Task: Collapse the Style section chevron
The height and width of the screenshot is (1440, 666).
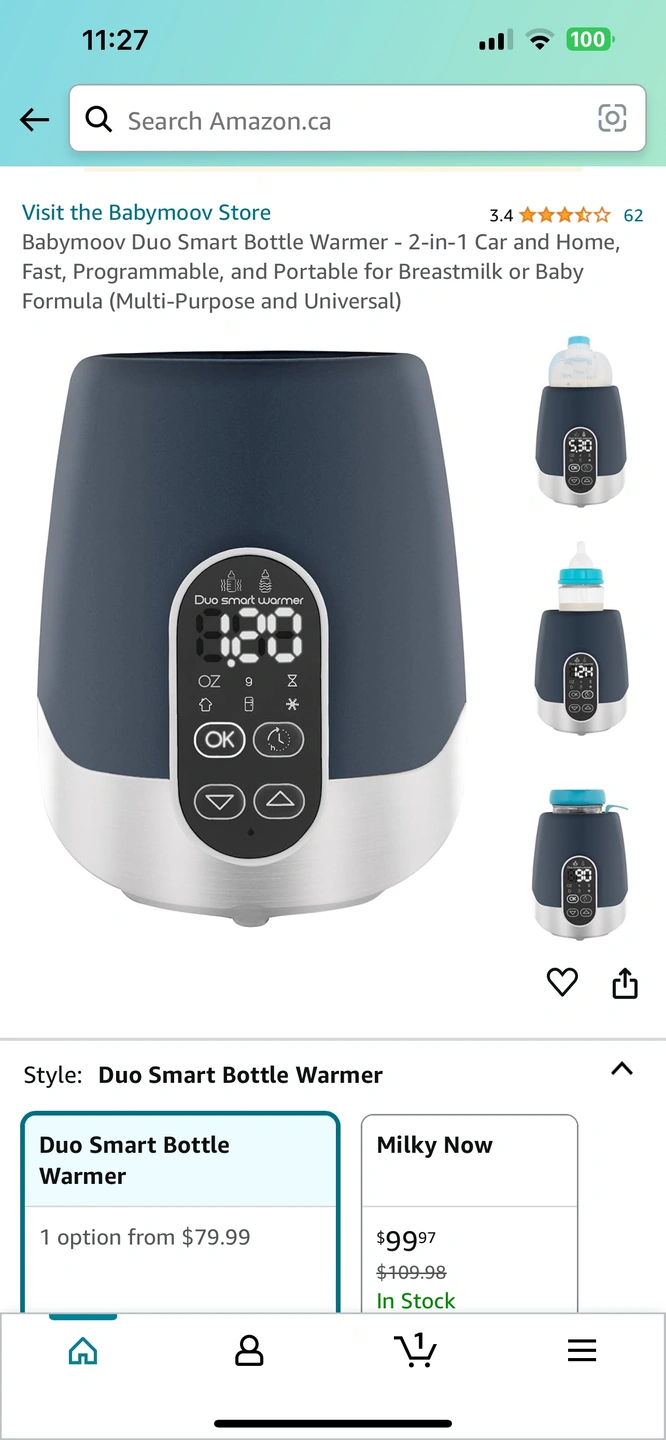Action: [x=621, y=1069]
